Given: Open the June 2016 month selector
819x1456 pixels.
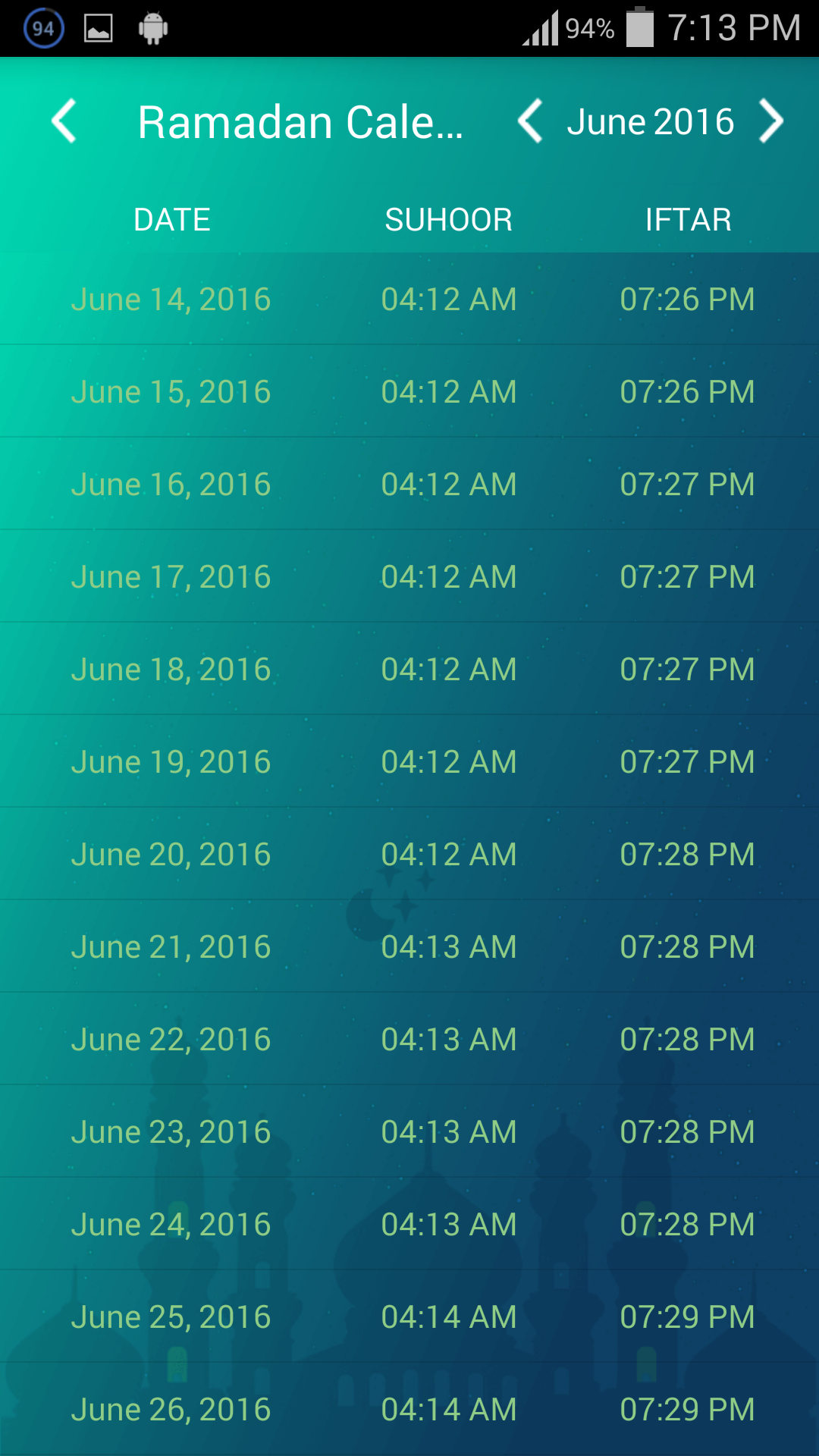Looking at the screenshot, I should point(651,121).
